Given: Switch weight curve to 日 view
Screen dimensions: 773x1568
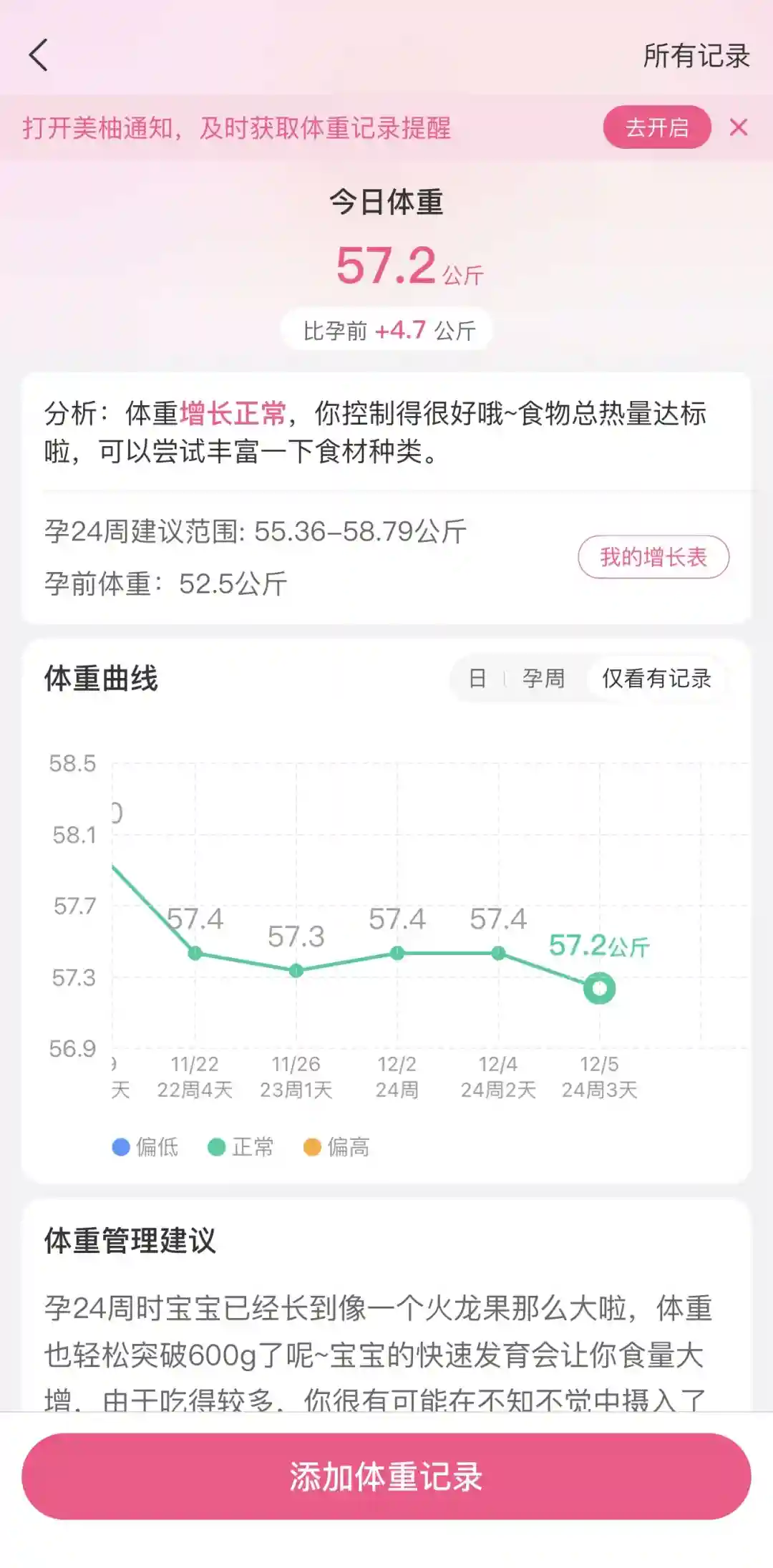Looking at the screenshot, I should coord(477,678).
